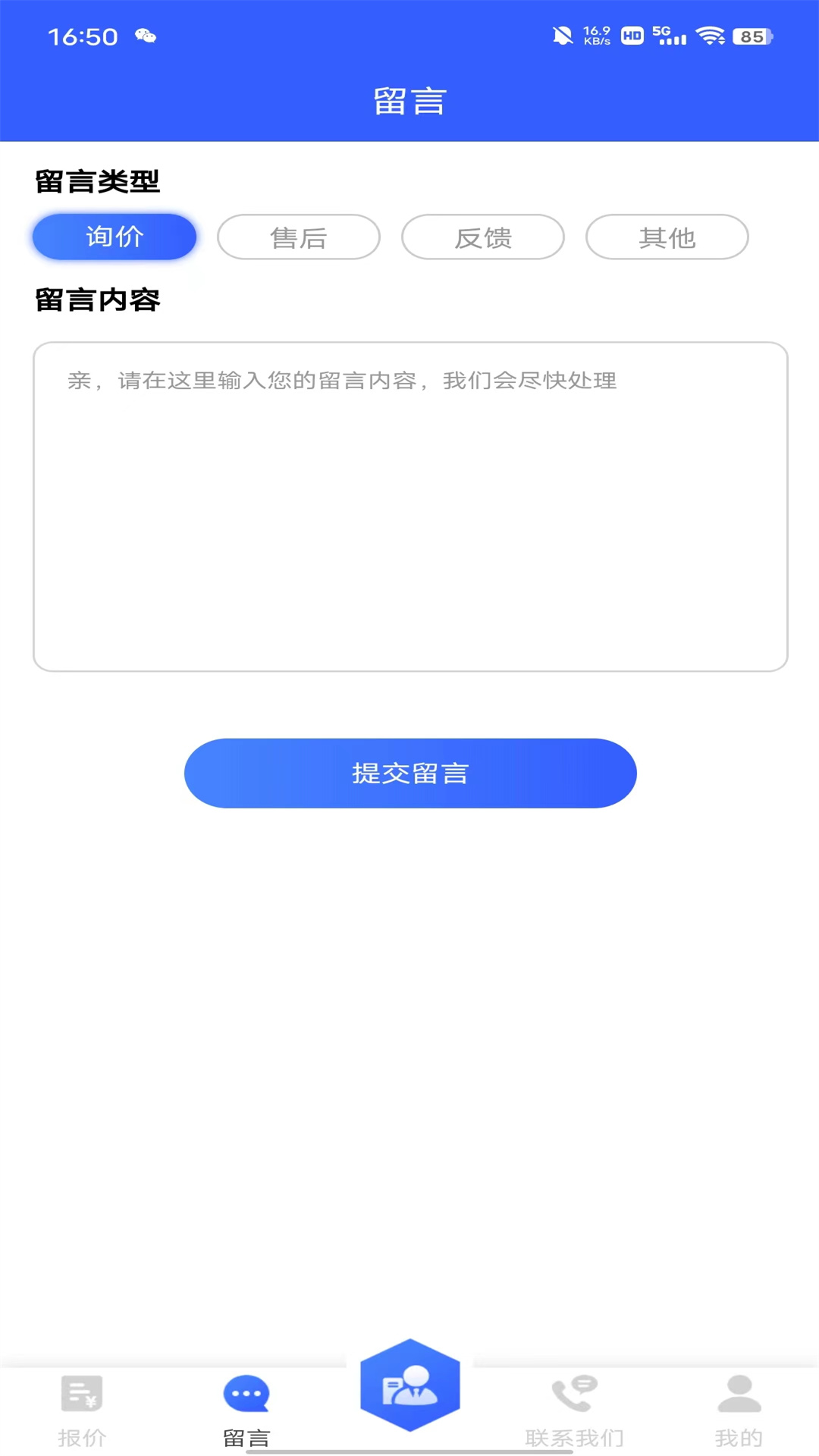Switch message type to 售后
Viewport: 819px width, 1456px height.
tap(298, 237)
